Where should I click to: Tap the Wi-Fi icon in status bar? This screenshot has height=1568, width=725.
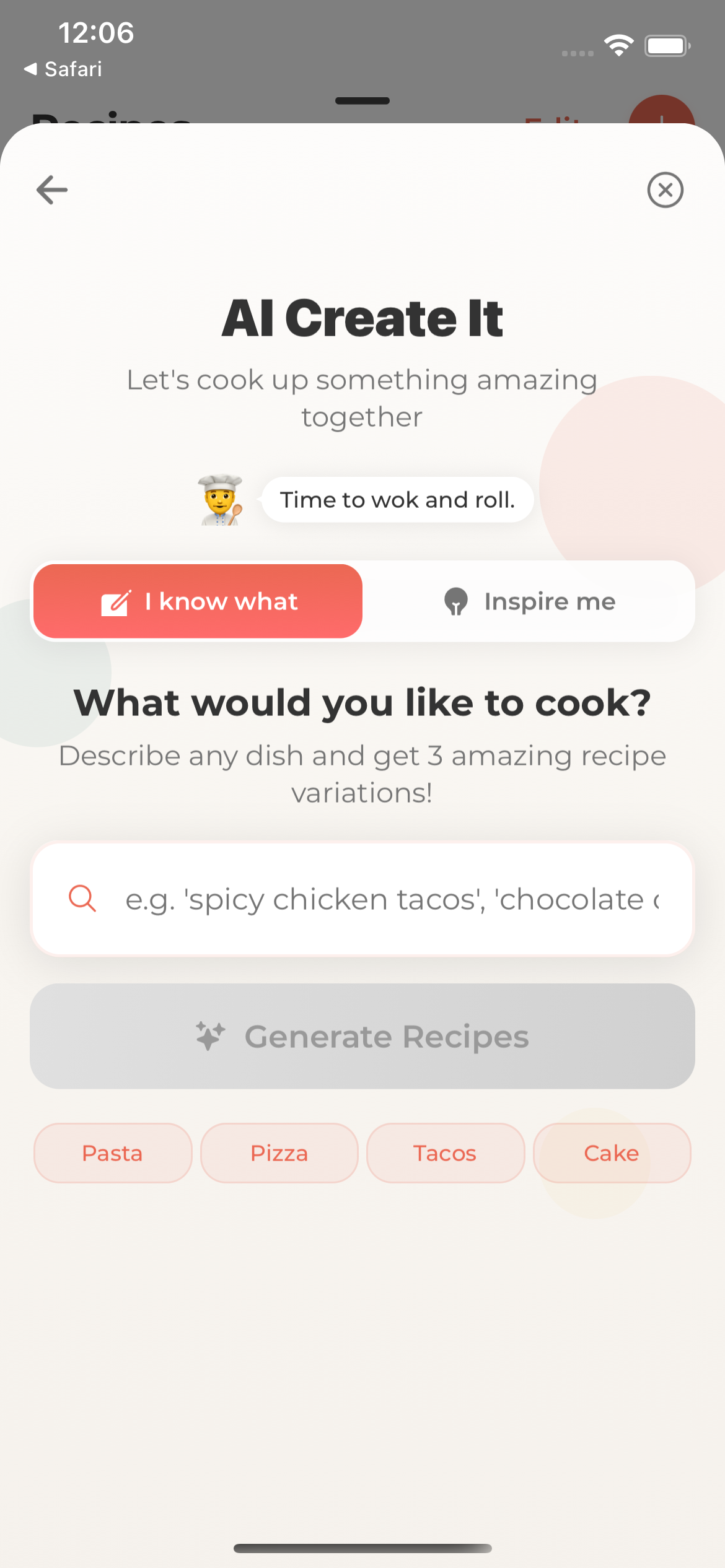(x=618, y=45)
